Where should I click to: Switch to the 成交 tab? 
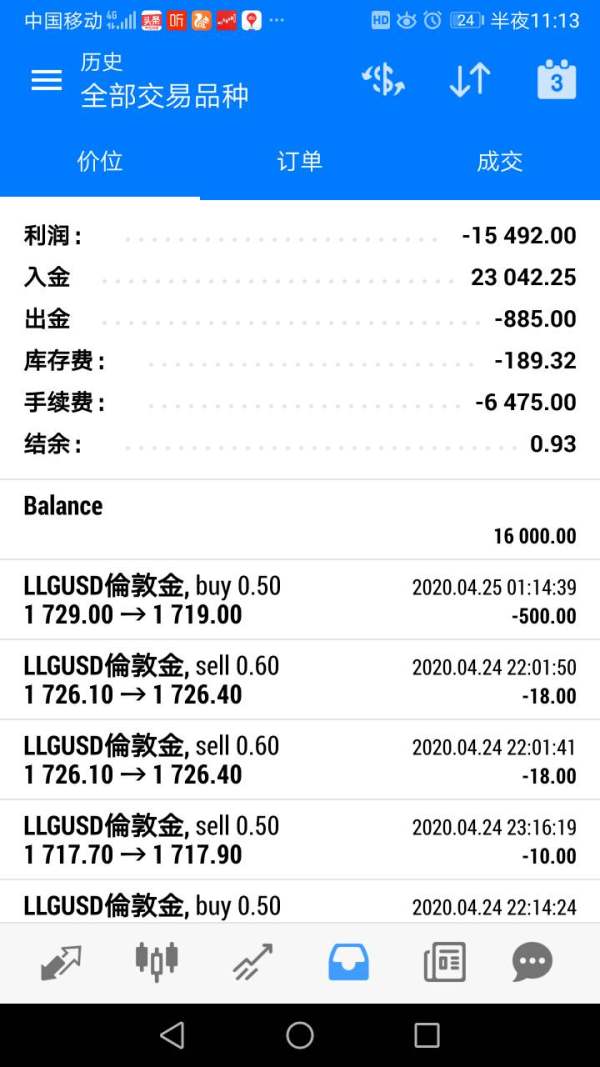click(499, 162)
